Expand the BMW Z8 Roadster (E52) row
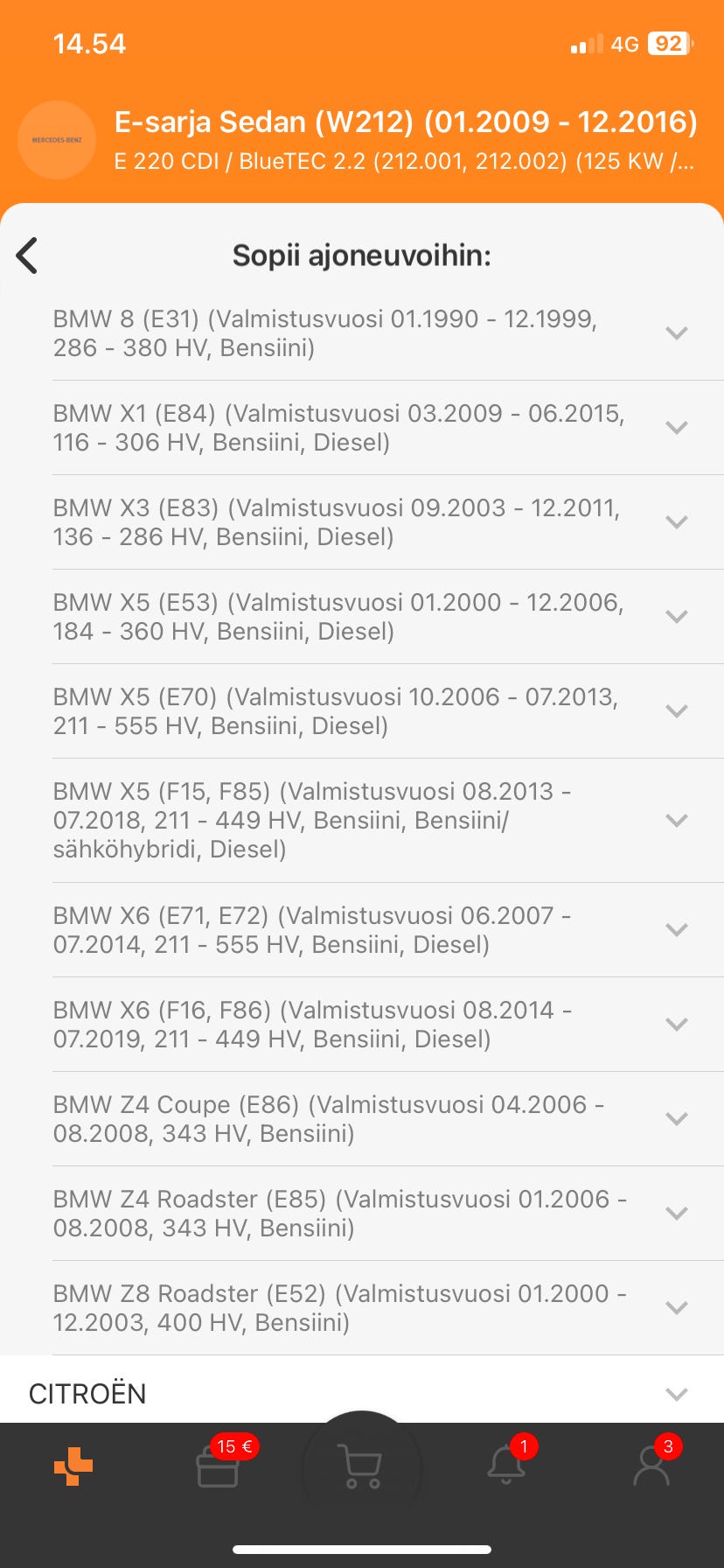724x1568 pixels. pyautogui.click(x=676, y=1308)
